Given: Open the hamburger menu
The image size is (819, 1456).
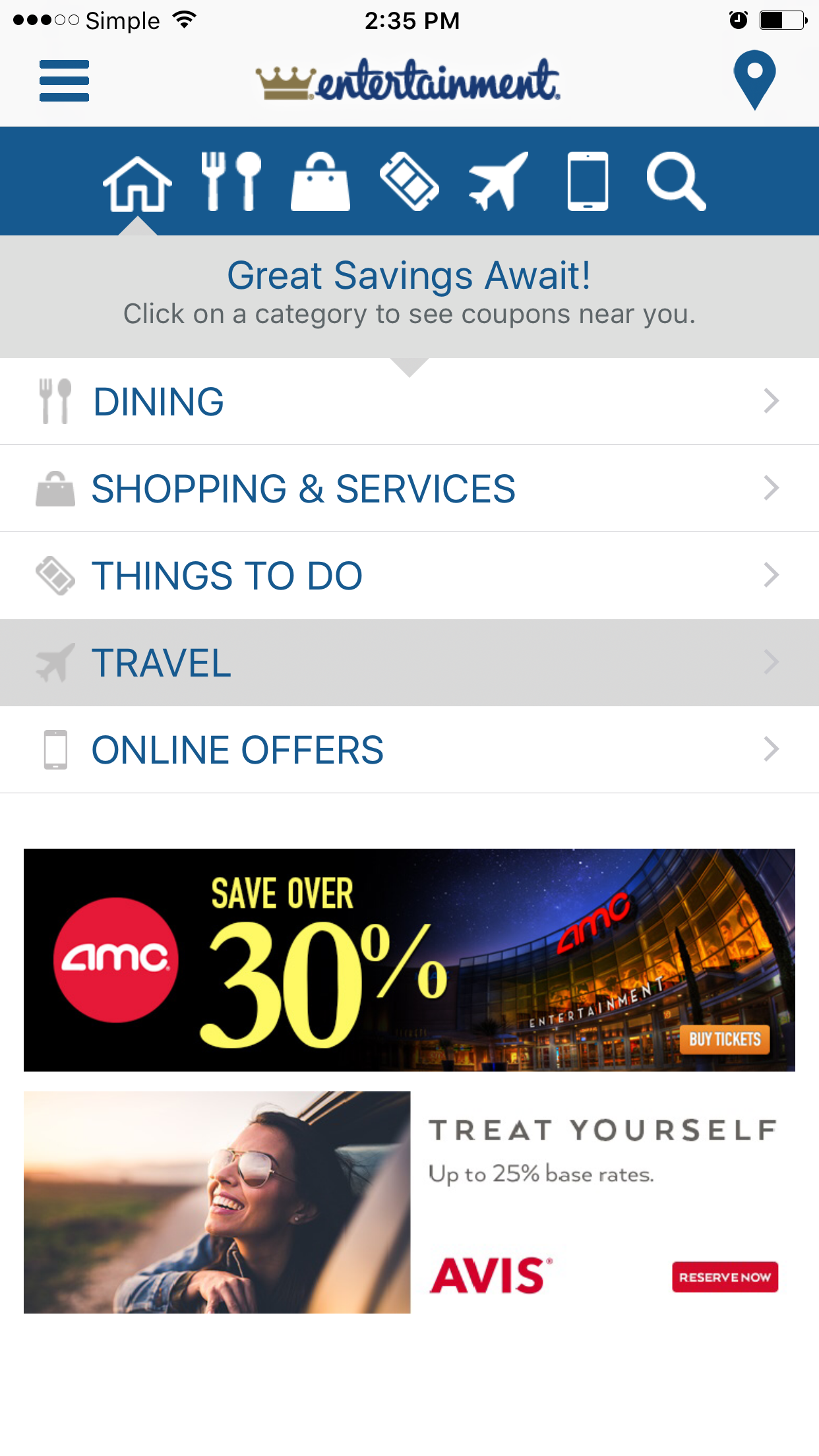Looking at the screenshot, I should 64,80.
